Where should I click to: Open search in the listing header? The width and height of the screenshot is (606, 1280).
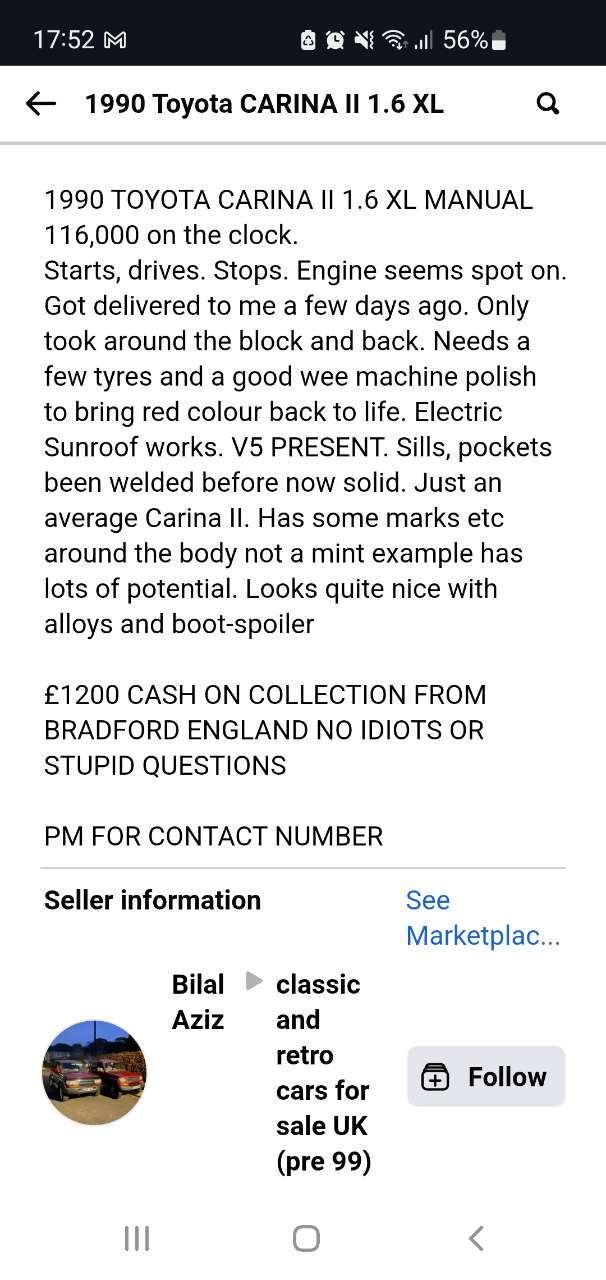[x=548, y=104]
